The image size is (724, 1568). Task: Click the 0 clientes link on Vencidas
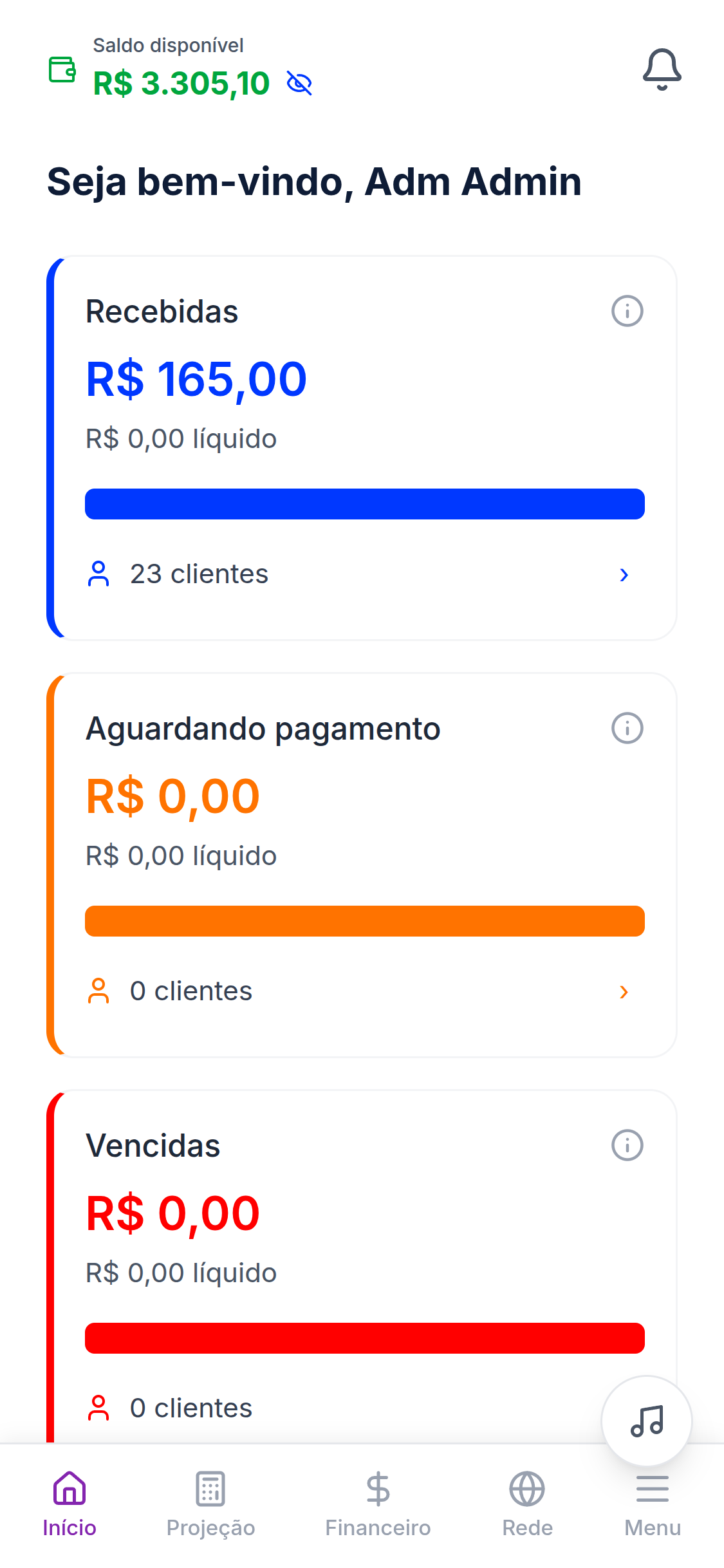coord(190,1407)
